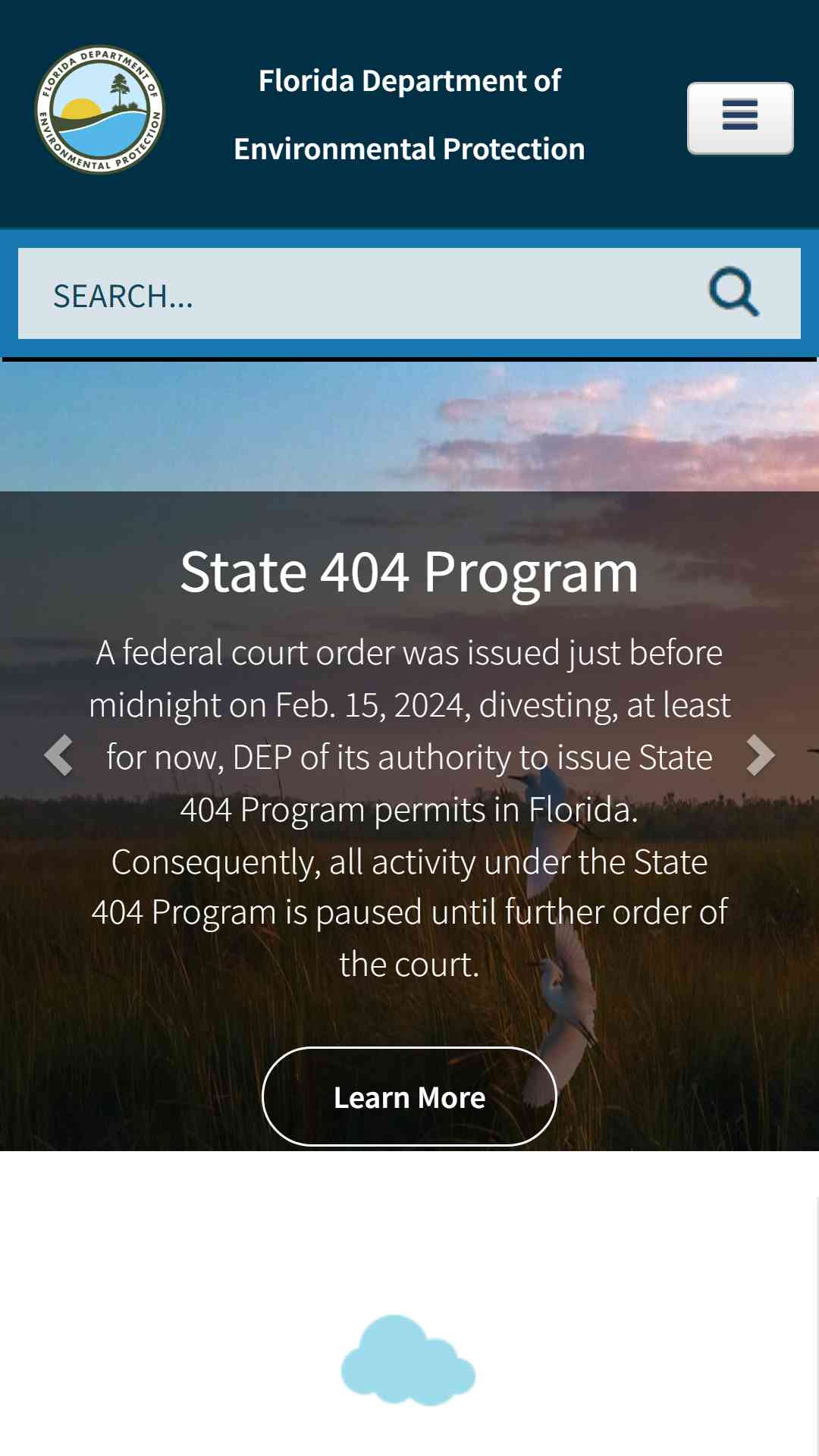Viewport: 819px width, 1456px height.
Task: Open the hamburger navigation menu
Action: (x=740, y=118)
